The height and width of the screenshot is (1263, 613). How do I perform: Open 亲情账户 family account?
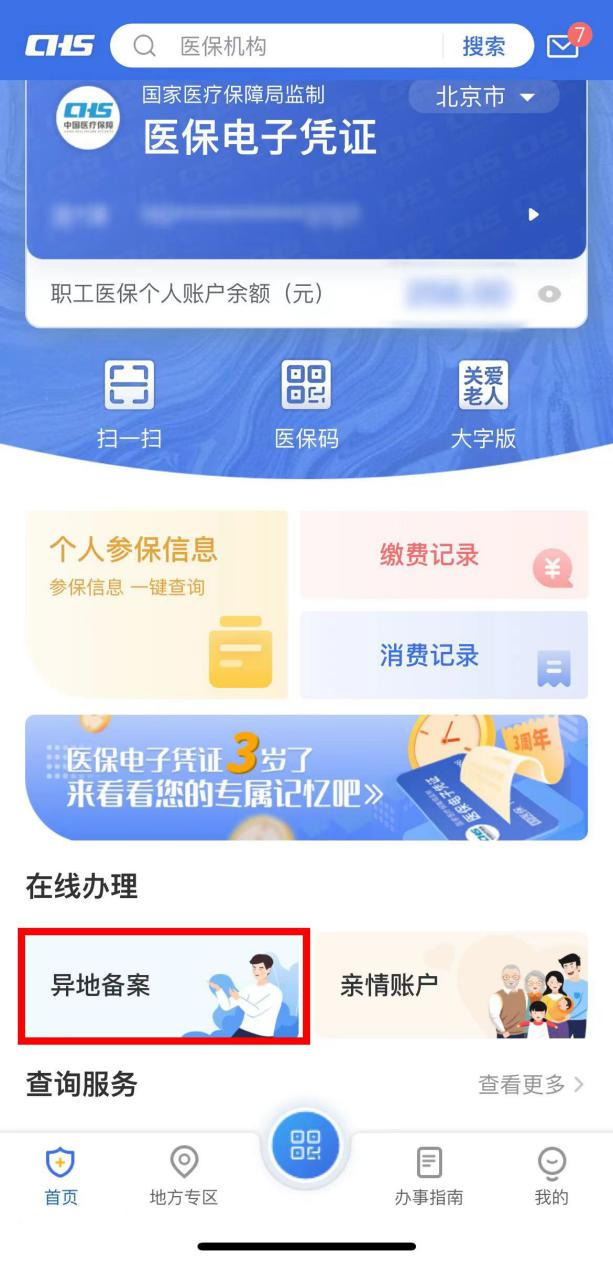pos(452,986)
